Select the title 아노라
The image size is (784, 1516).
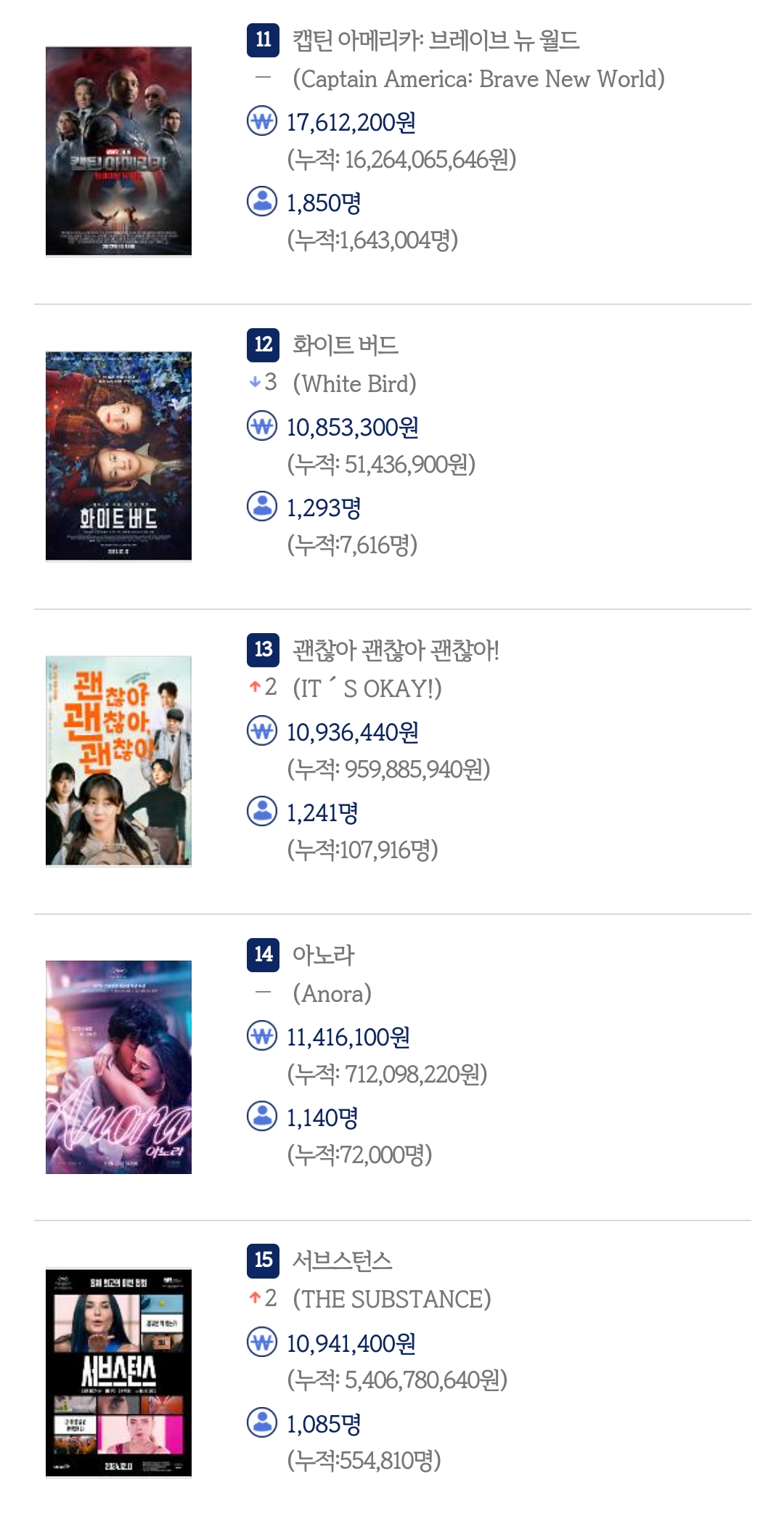point(323,955)
